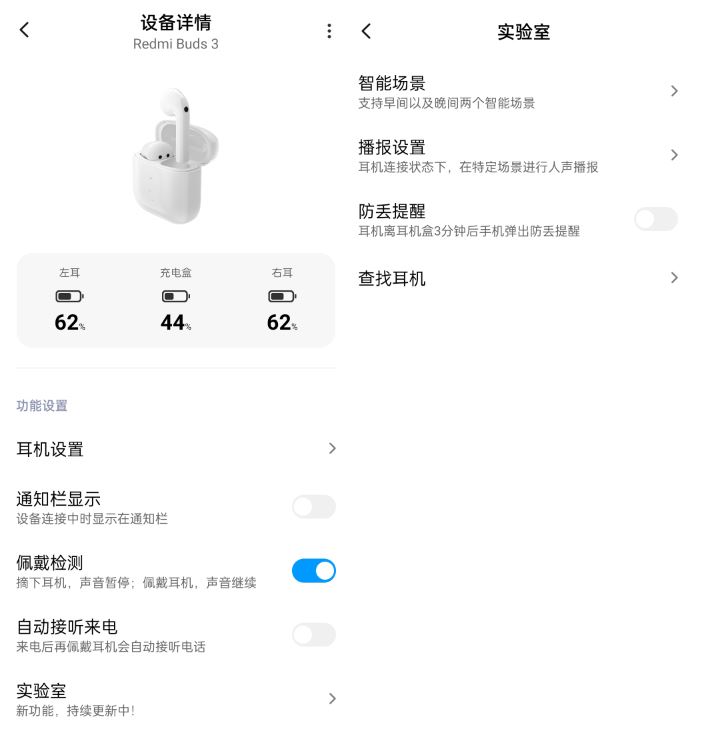Open 播报设置

pyautogui.click(x=518, y=155)
